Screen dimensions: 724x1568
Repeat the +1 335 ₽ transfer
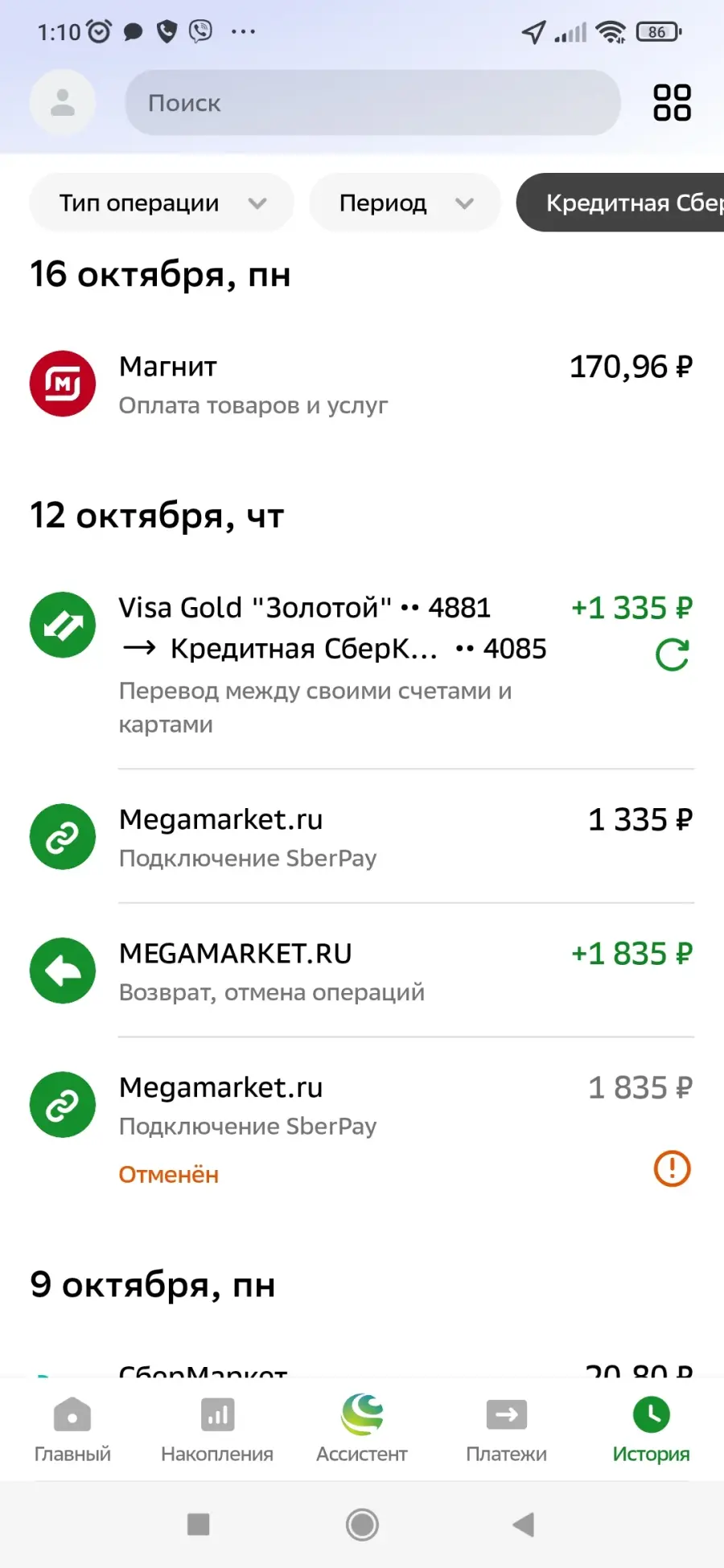coord(673,655)
